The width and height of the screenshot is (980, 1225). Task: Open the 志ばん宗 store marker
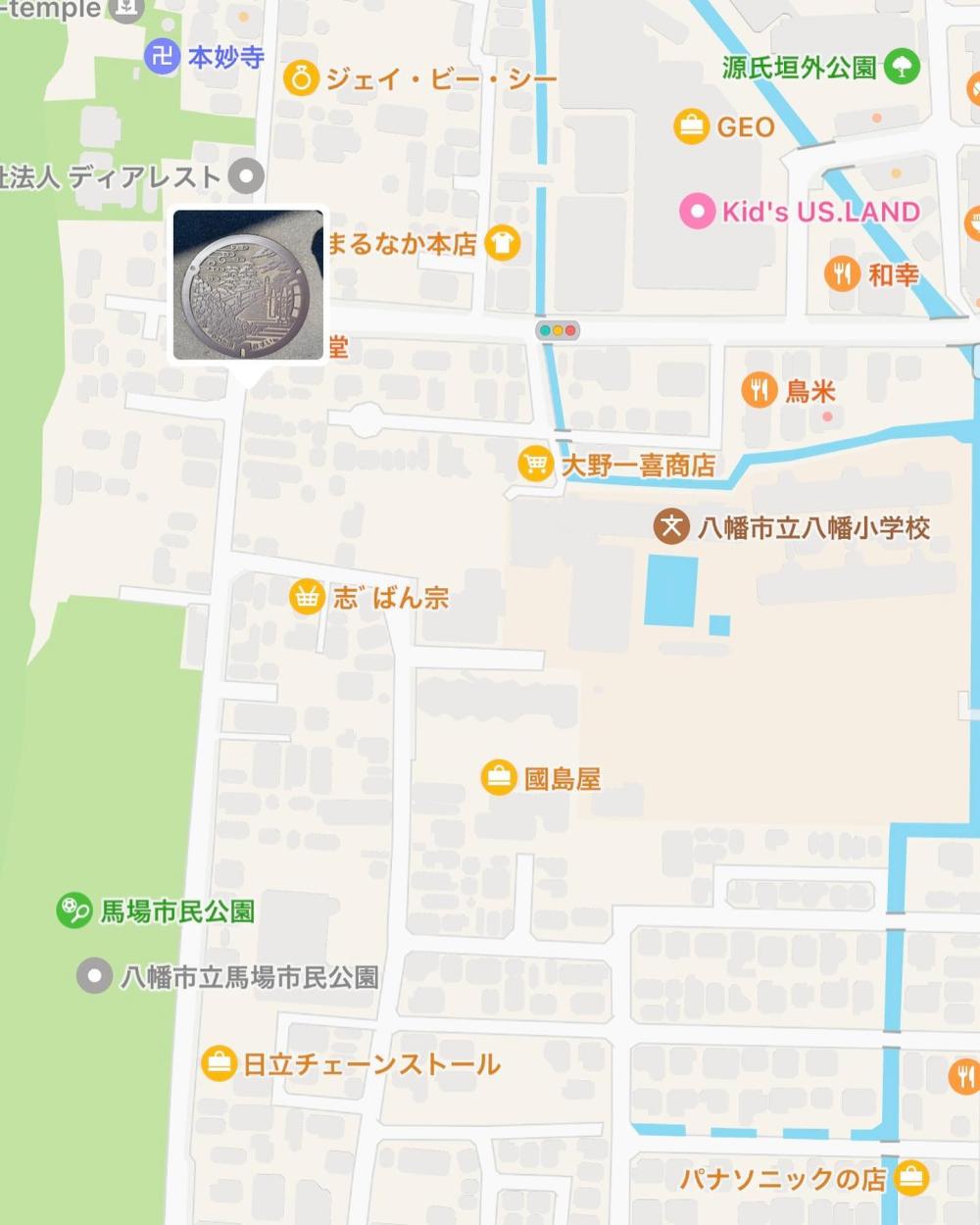pos(307,596)
